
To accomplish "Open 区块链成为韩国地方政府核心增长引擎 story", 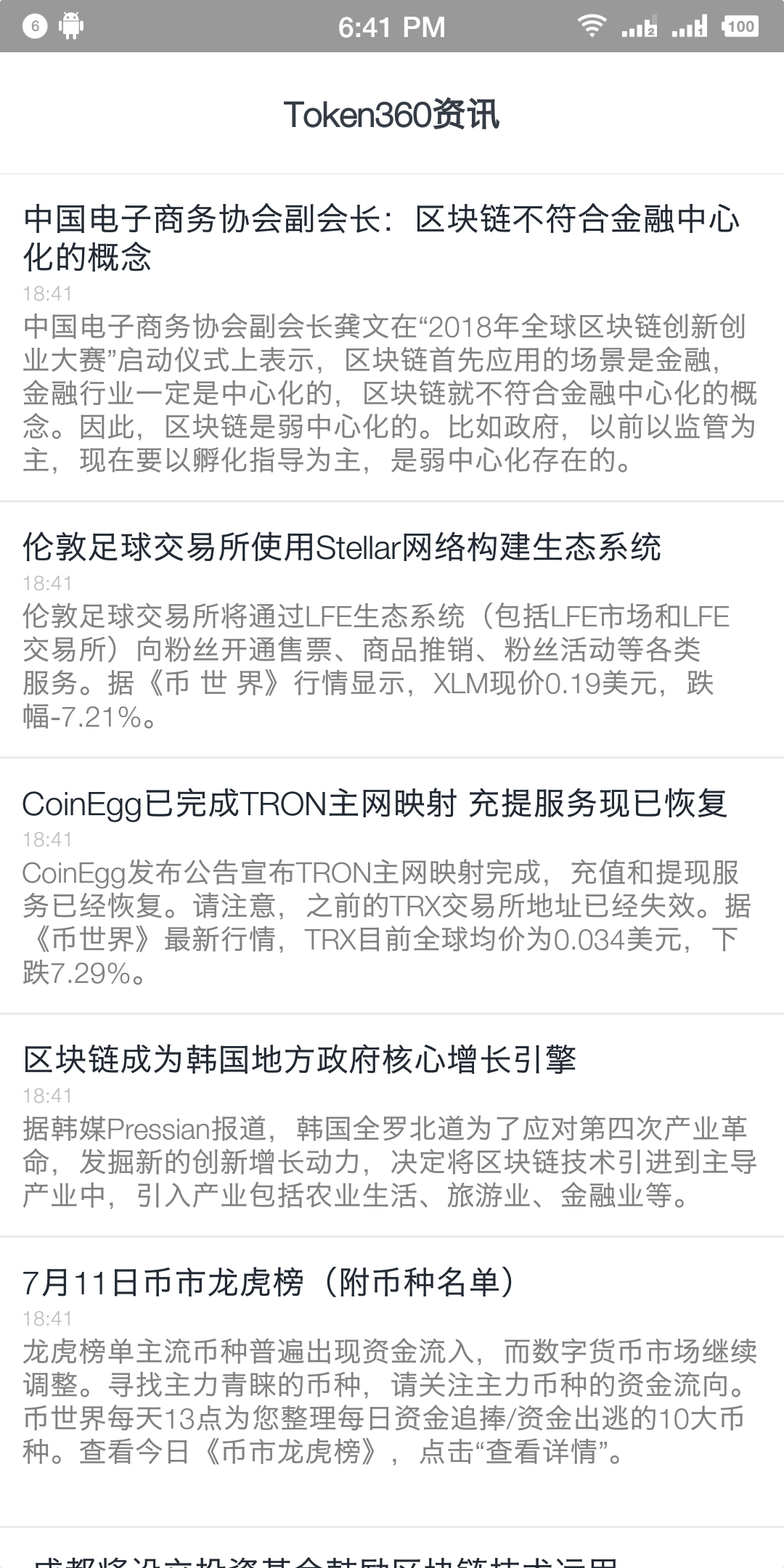I will 392,1125.
